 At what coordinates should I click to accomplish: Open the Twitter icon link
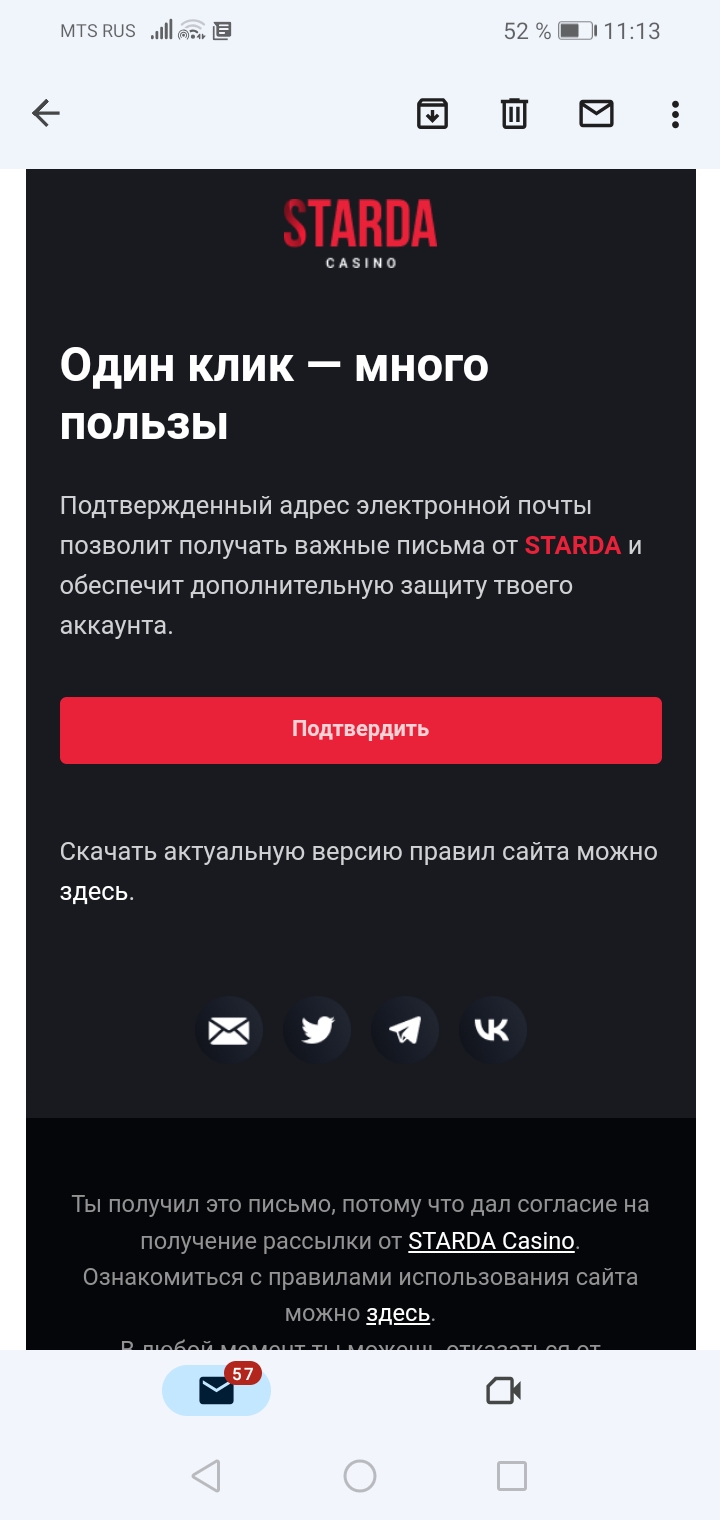coord(317,1030)
